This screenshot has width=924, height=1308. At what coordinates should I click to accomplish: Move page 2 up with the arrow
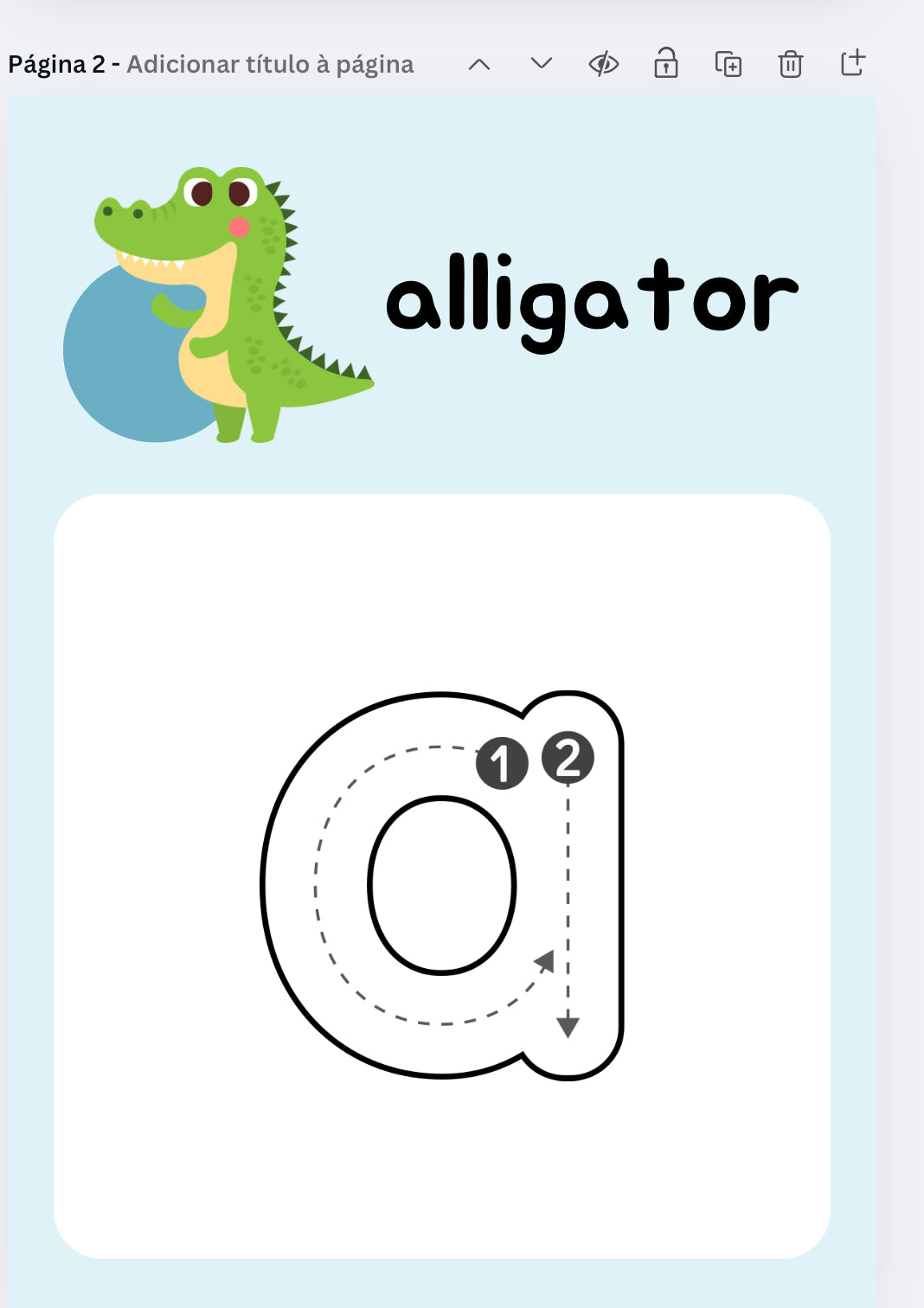click(x=478, y=64)
